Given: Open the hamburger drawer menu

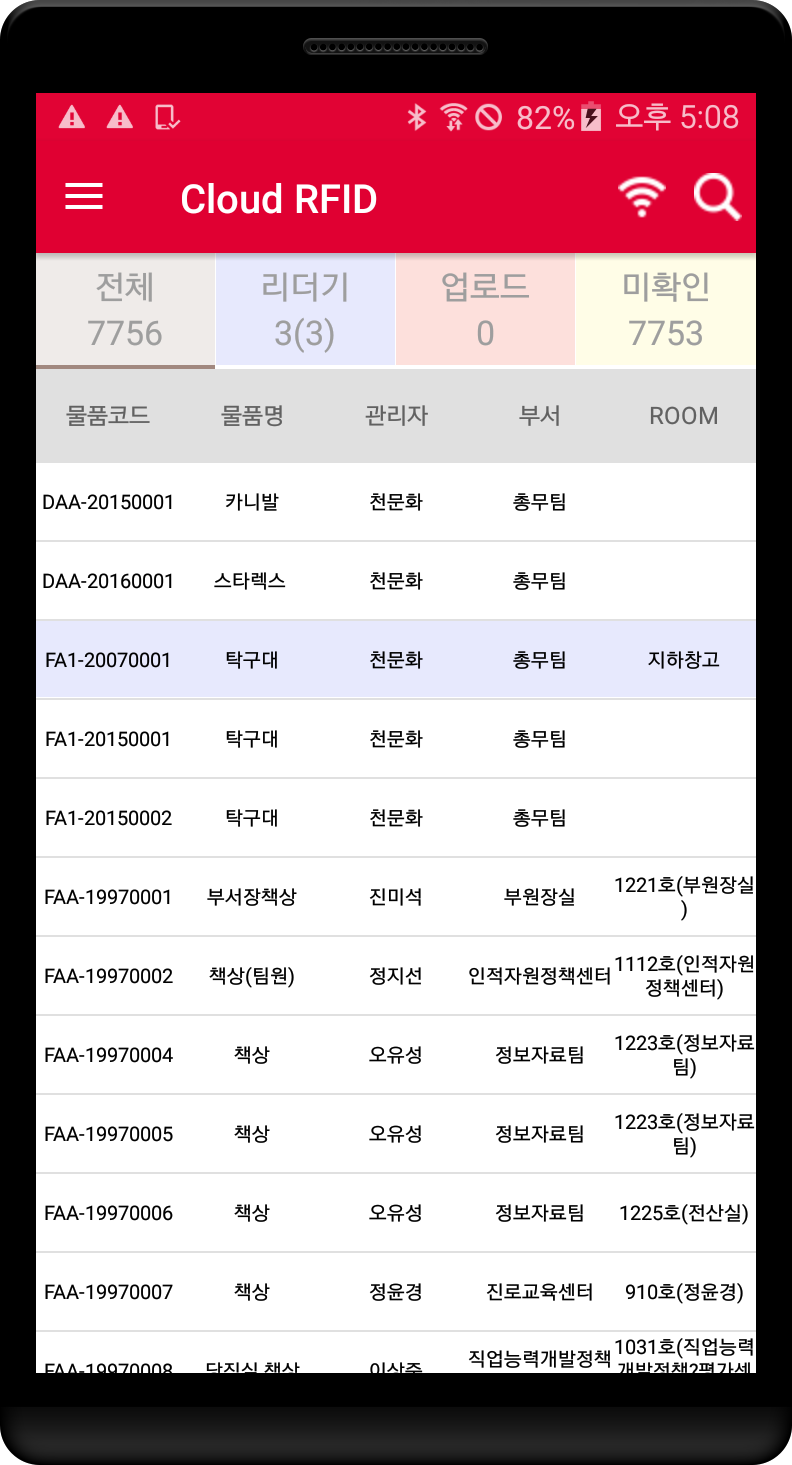Looking at the screenshot, I should coord(84,197).
